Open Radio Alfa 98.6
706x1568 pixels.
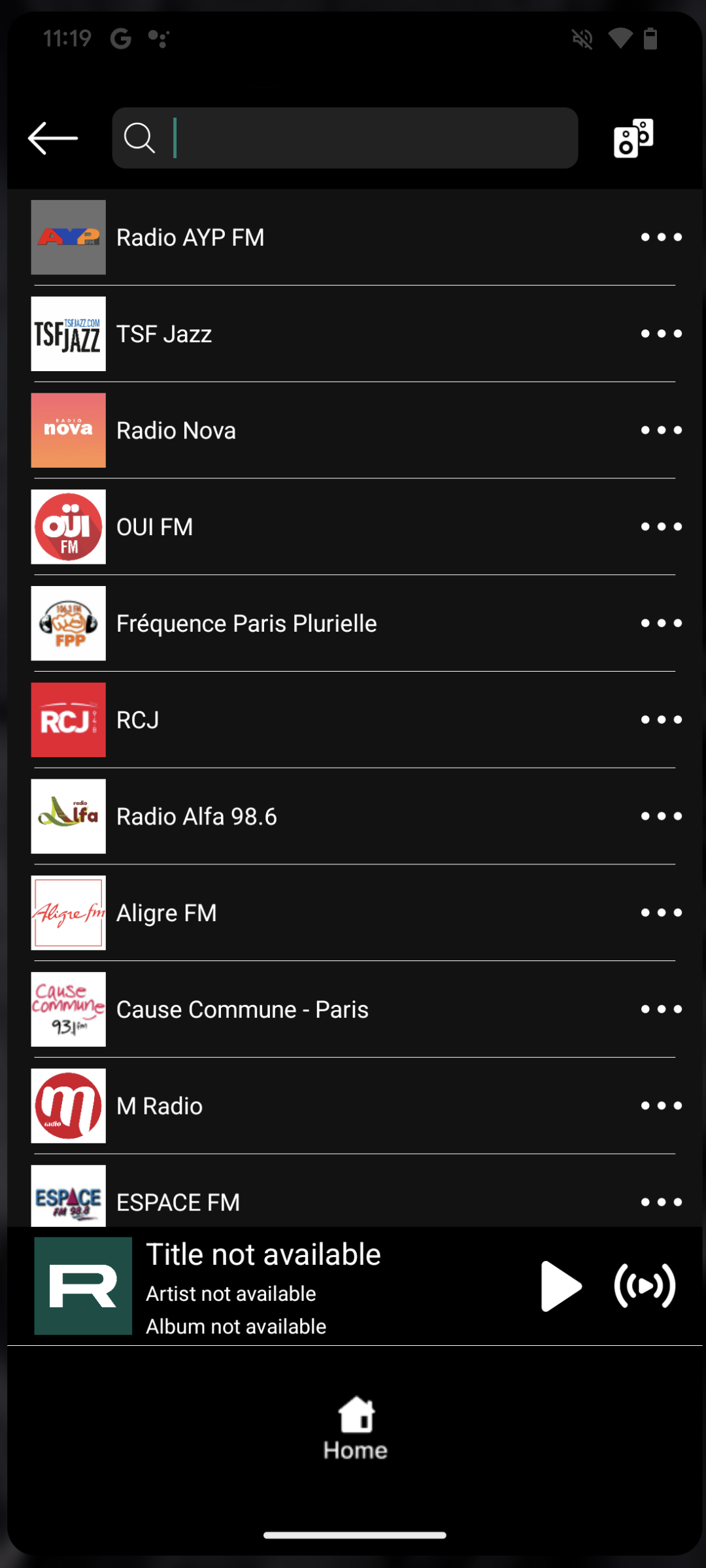click(x=353, y=817)
